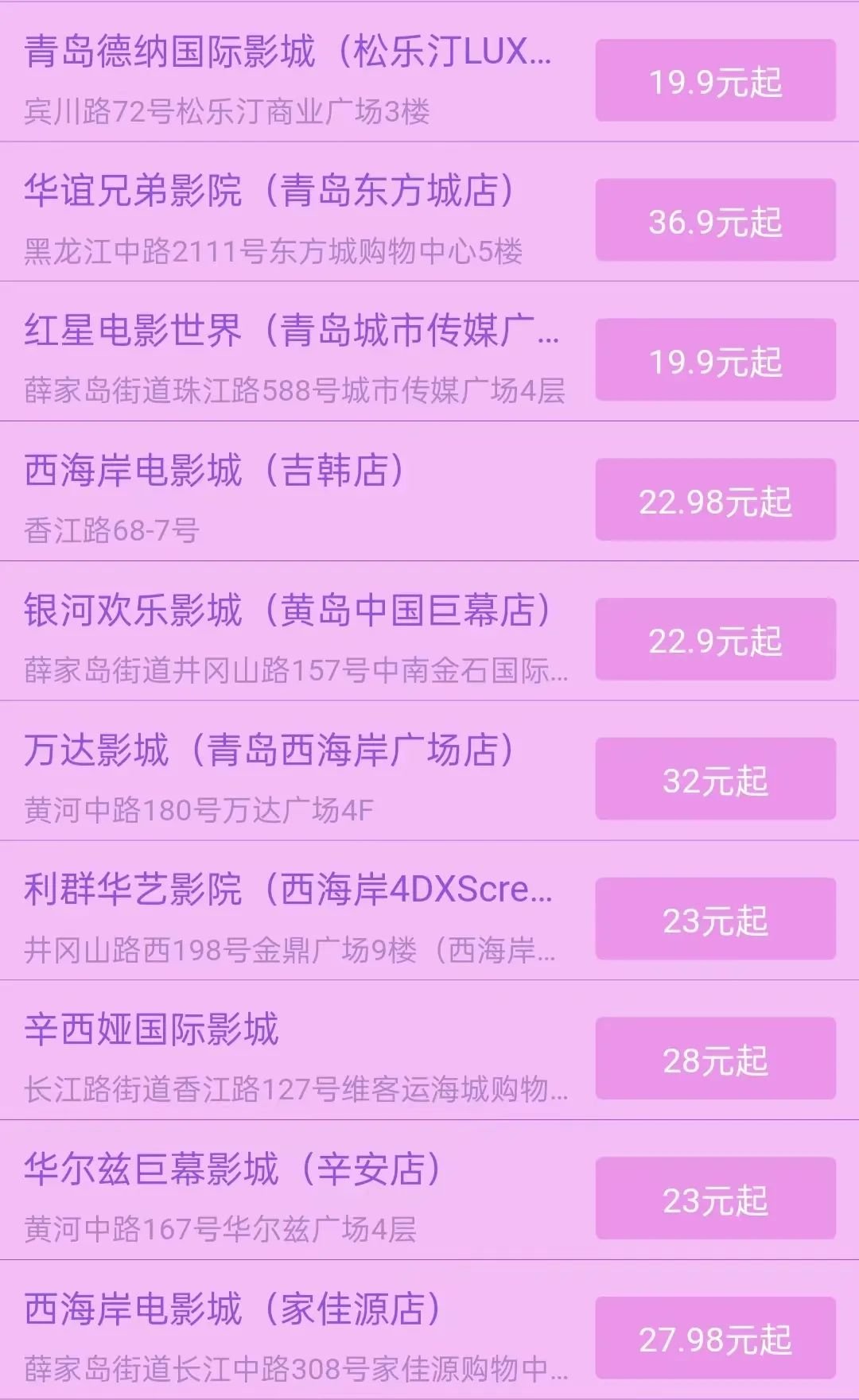Tap 23元起 button for 华尔兹巨幕影城
The width and height of the screenshot is (859, 1400).
pyautogui.click(x=715, y=1200)
